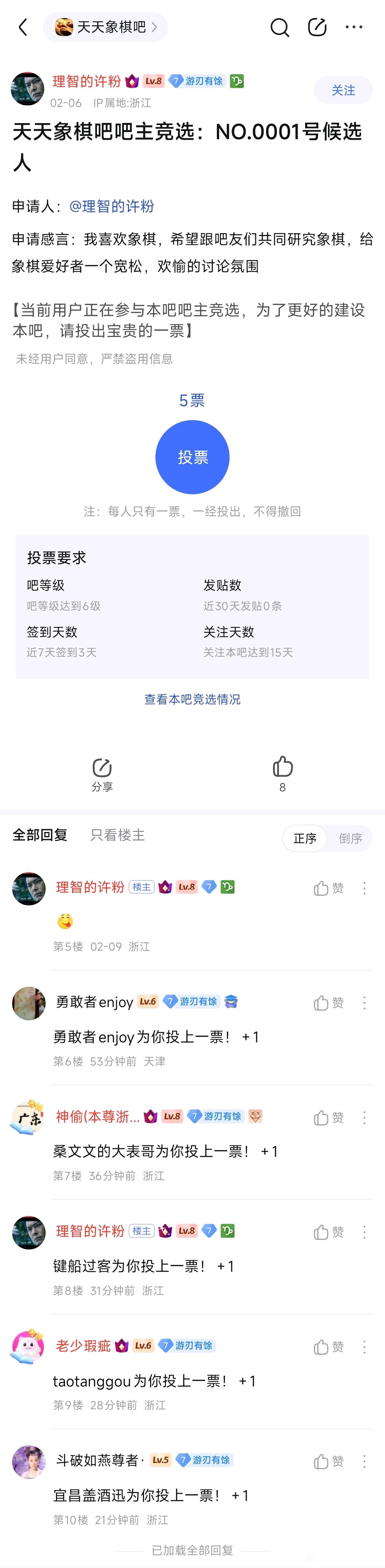Like the post with thumbs-up icon
The height and width of the screenshot is (1568, 385).
click(282, 773)
